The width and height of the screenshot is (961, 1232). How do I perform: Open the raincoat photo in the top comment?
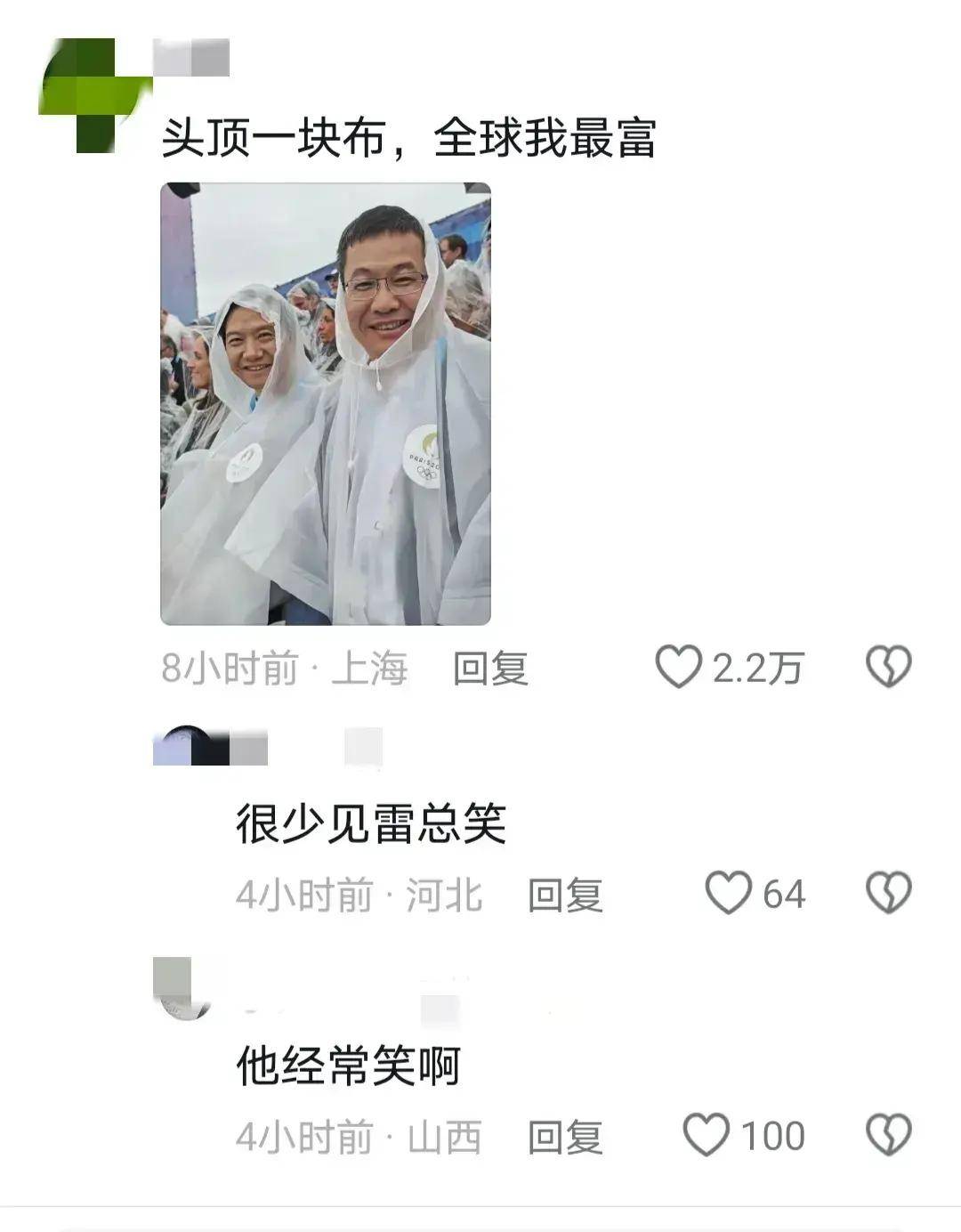tap(326, 403)
